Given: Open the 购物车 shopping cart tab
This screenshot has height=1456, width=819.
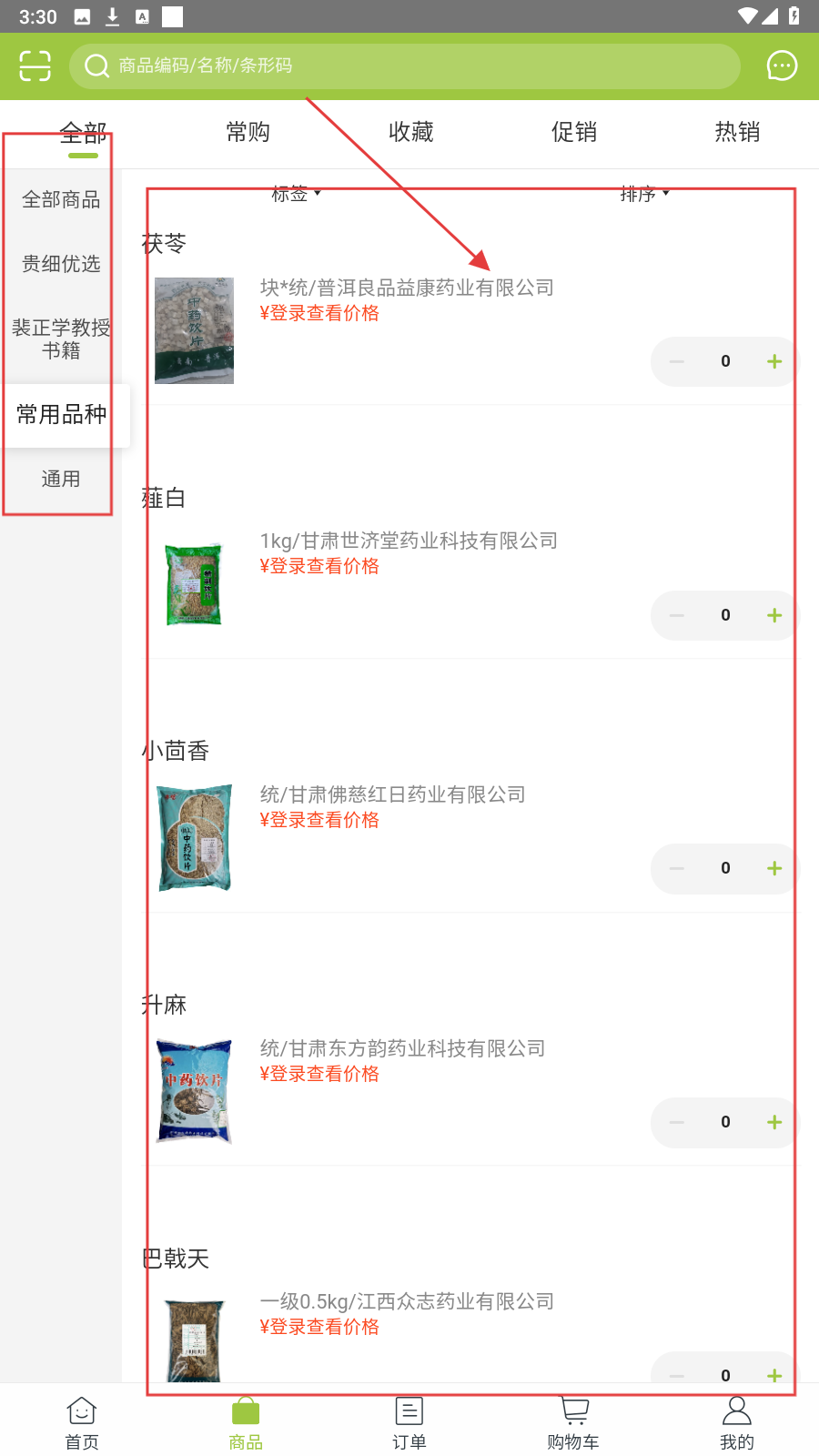Looking at the screenshot, I should click(x=573, y=1423).
